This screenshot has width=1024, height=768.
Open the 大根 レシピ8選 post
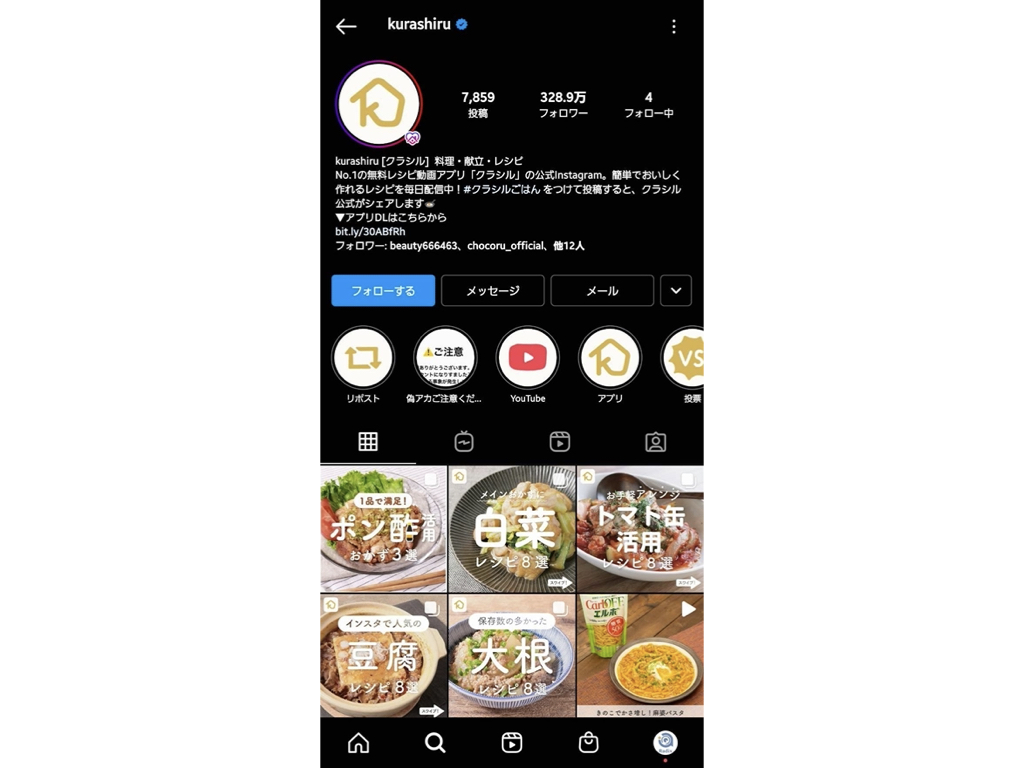512,655
